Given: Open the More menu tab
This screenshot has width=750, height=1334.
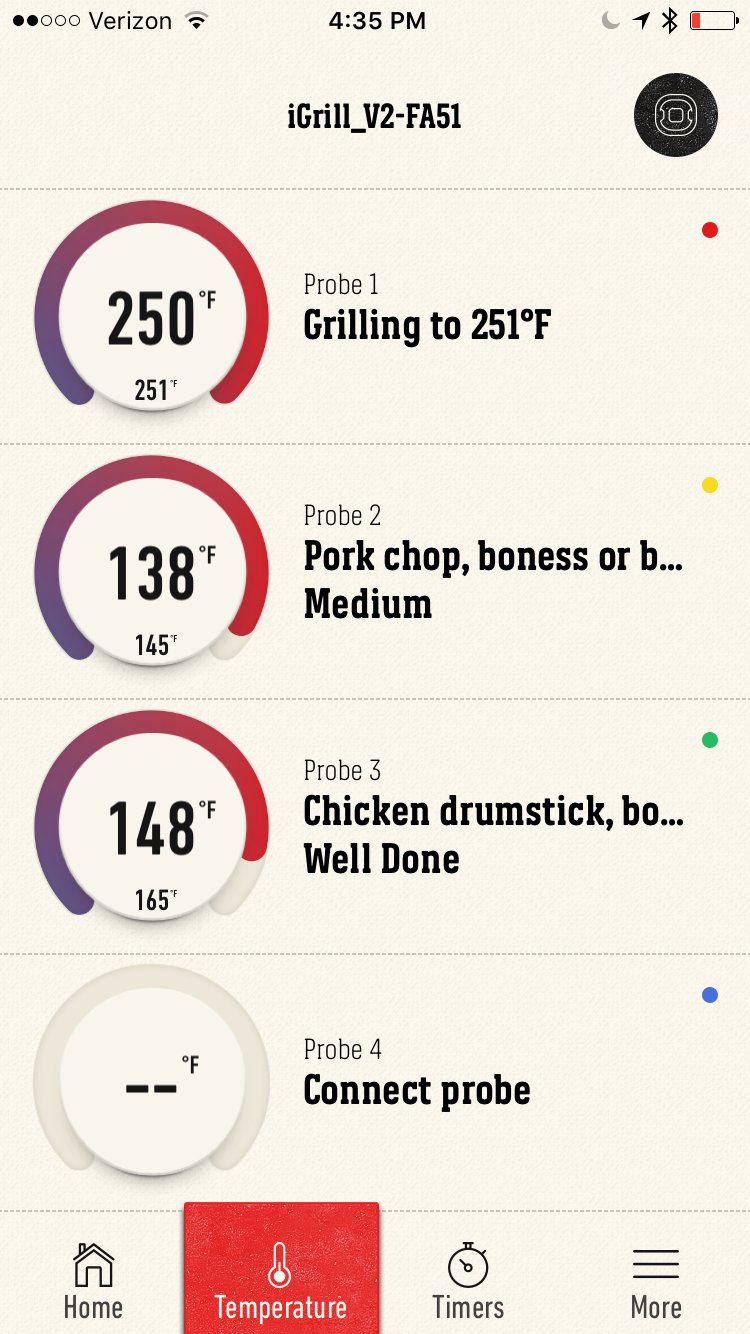Looking at the screenshot, I should 656,1280.
